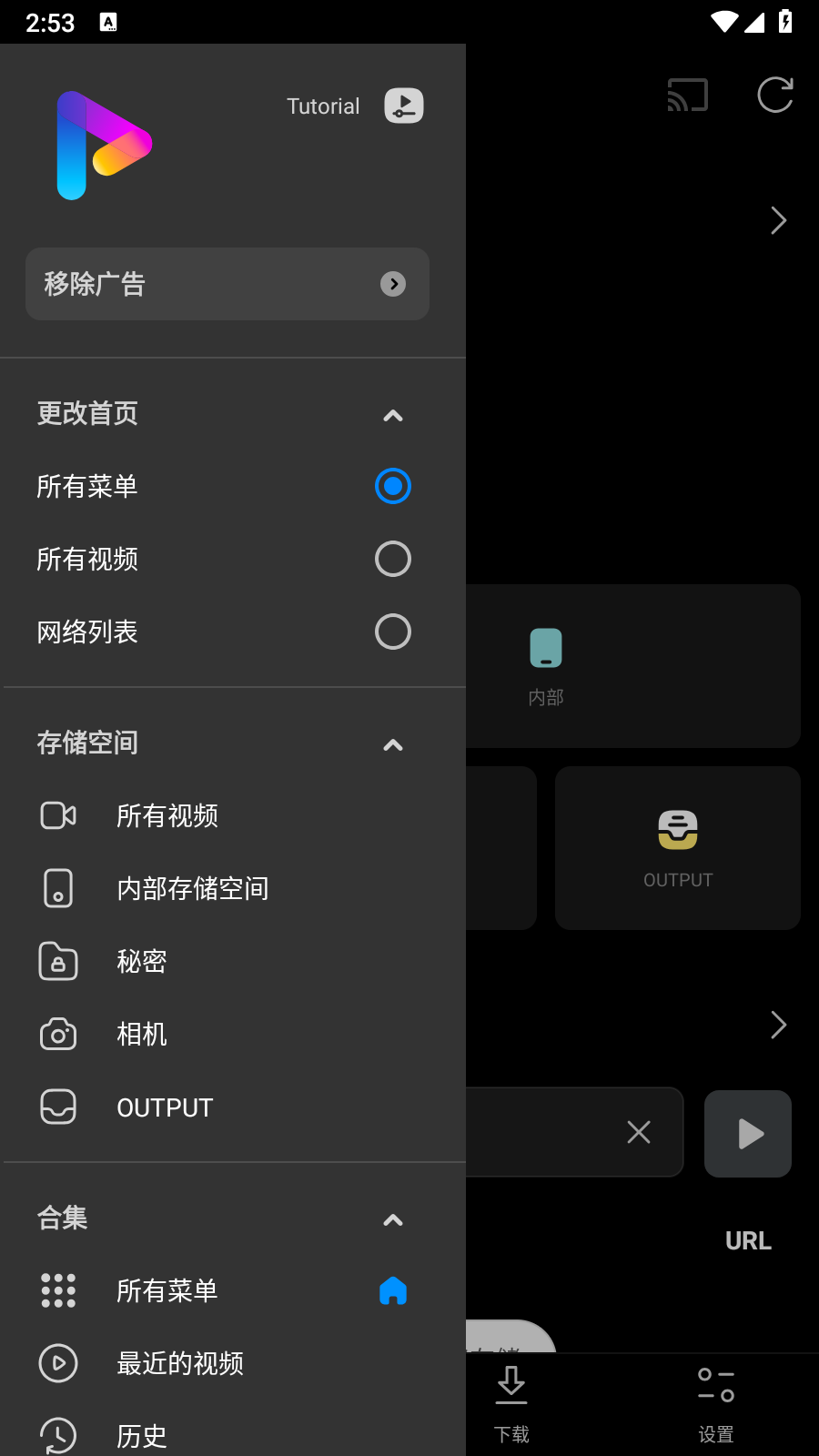Open OUTPUT storage from the sidebar
819x1456 pixels.
164,1107
